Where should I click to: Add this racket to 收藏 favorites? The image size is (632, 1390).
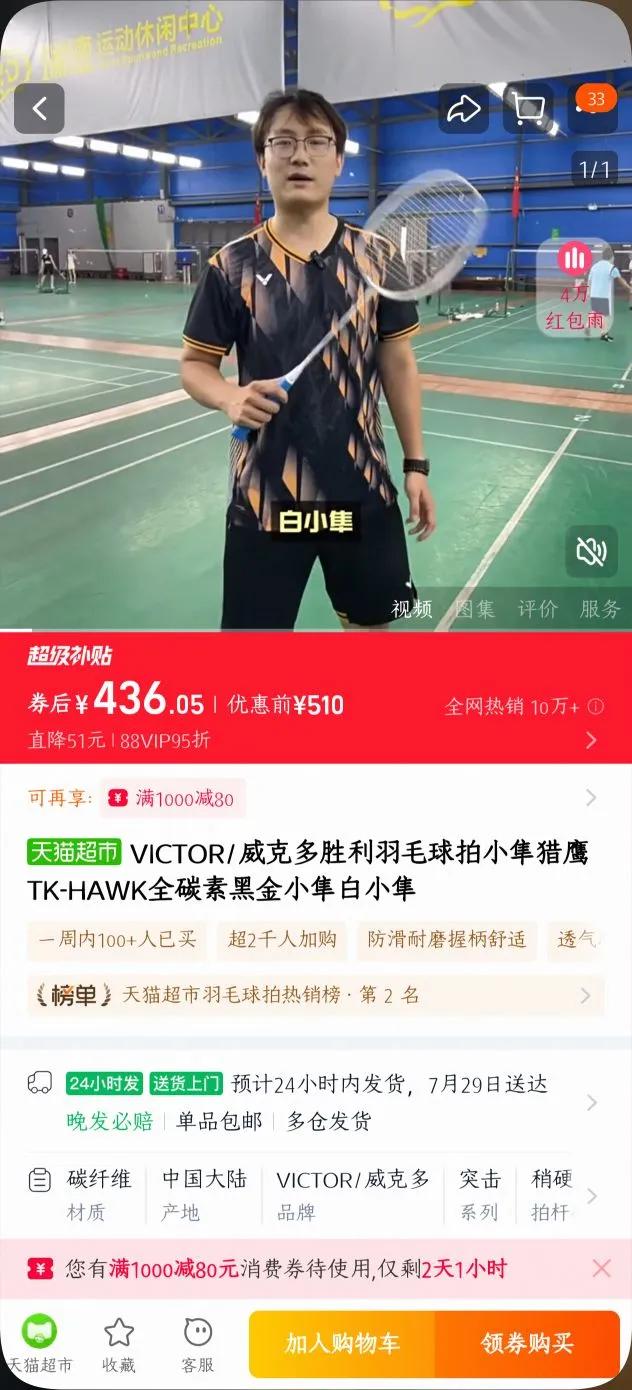tap(119, 1344)
